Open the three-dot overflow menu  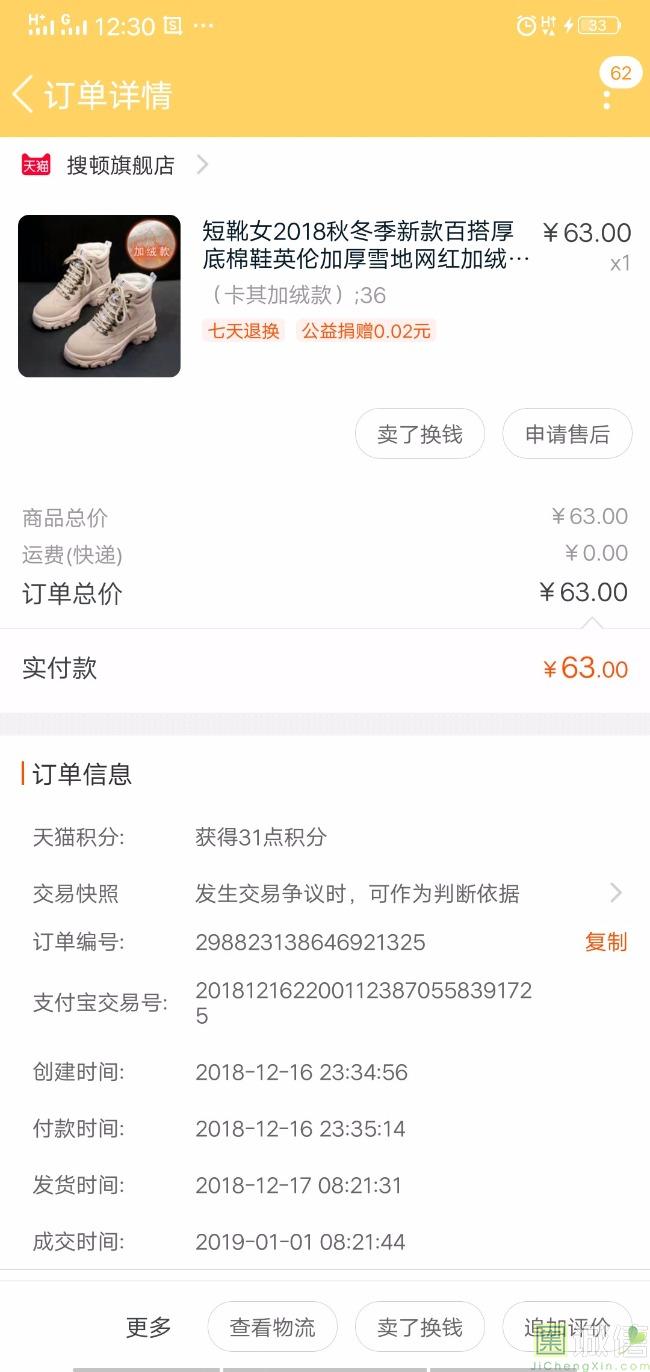607,99
